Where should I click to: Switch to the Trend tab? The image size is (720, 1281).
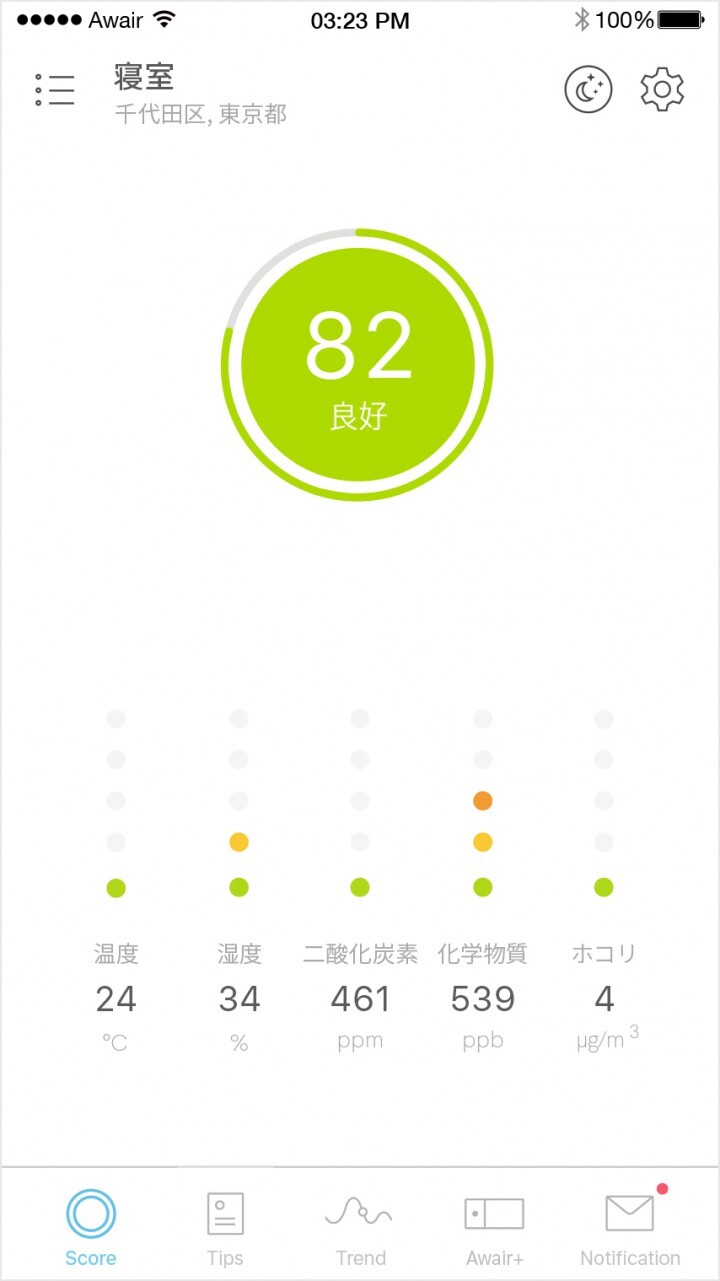point(361,1225)
